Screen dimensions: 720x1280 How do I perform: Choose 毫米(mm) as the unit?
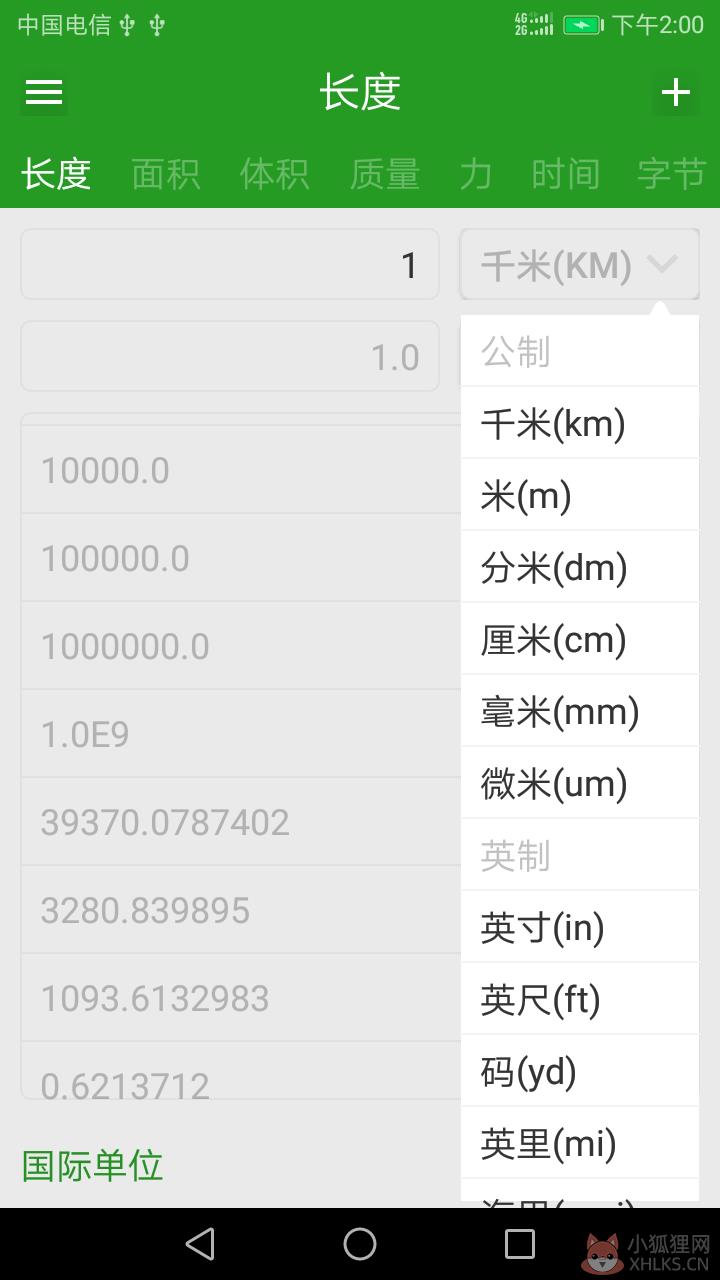579,711
